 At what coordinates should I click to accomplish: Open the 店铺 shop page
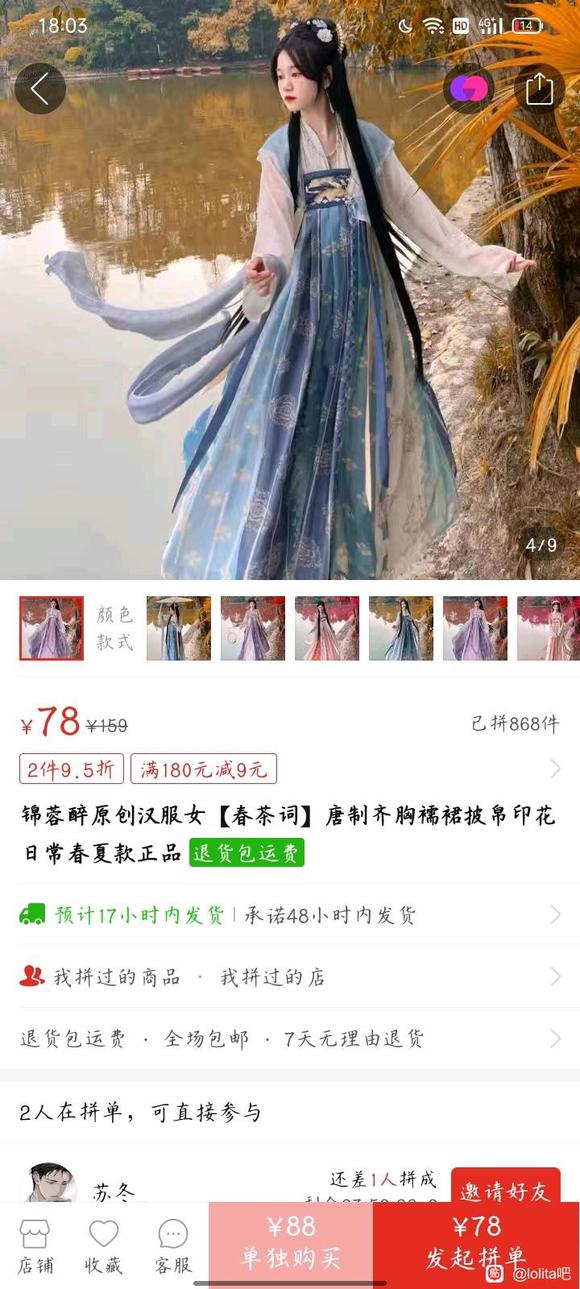click(34, 1246)
